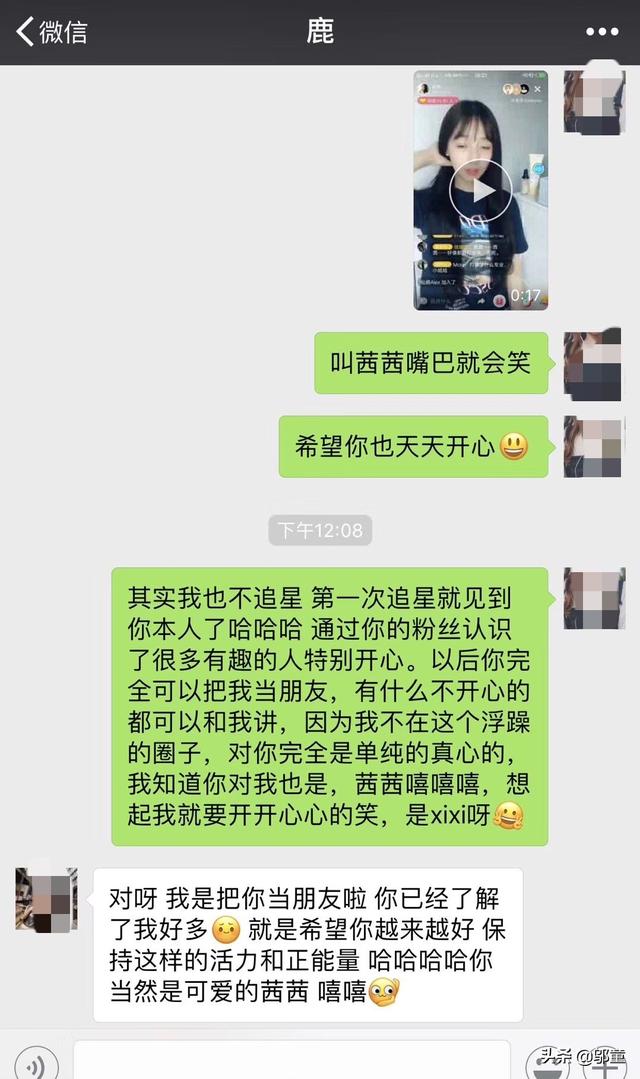Play the 0:17 video message

(481, 190)
